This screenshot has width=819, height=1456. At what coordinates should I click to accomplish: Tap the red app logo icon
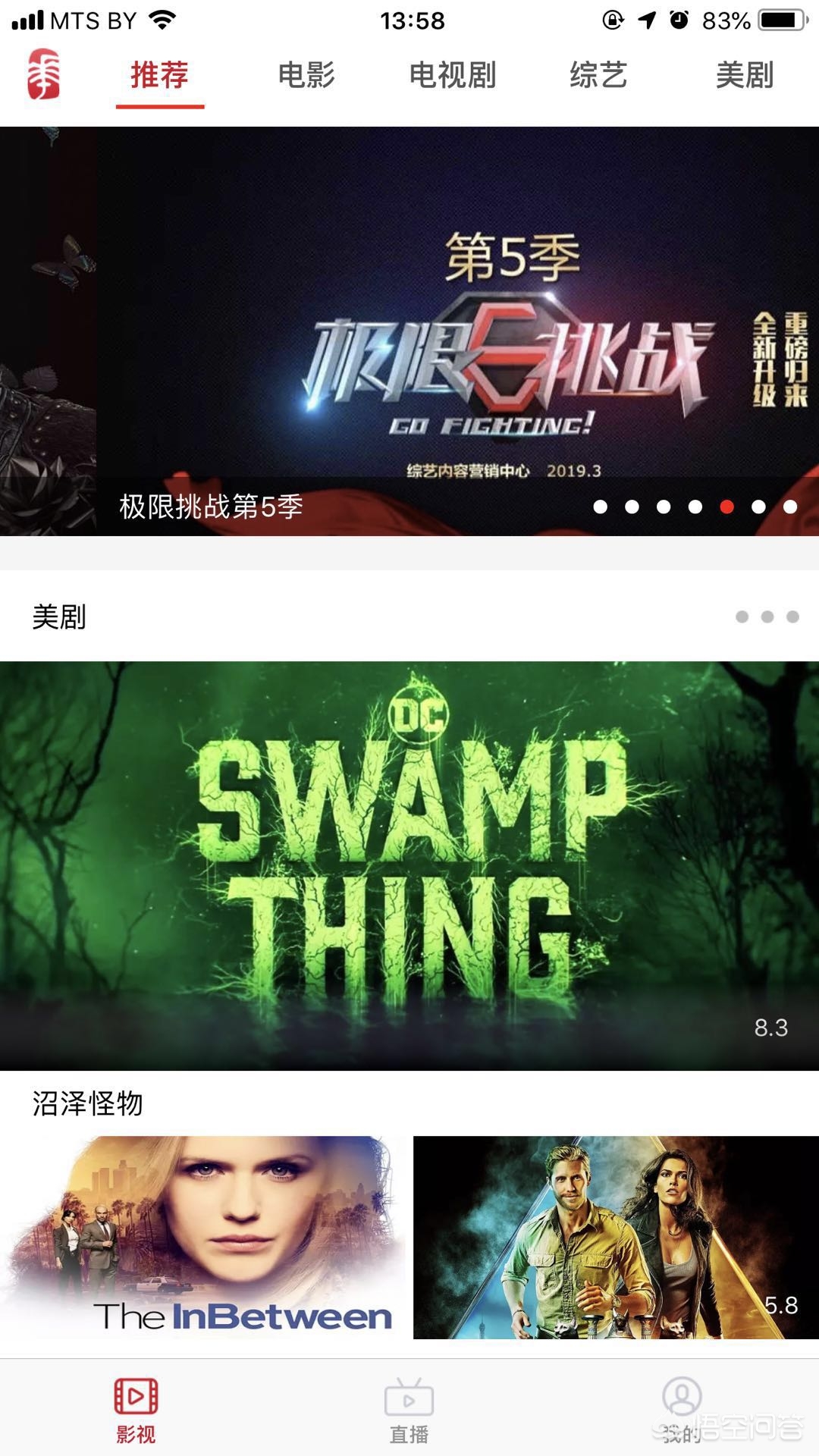(x=43, y=74)
